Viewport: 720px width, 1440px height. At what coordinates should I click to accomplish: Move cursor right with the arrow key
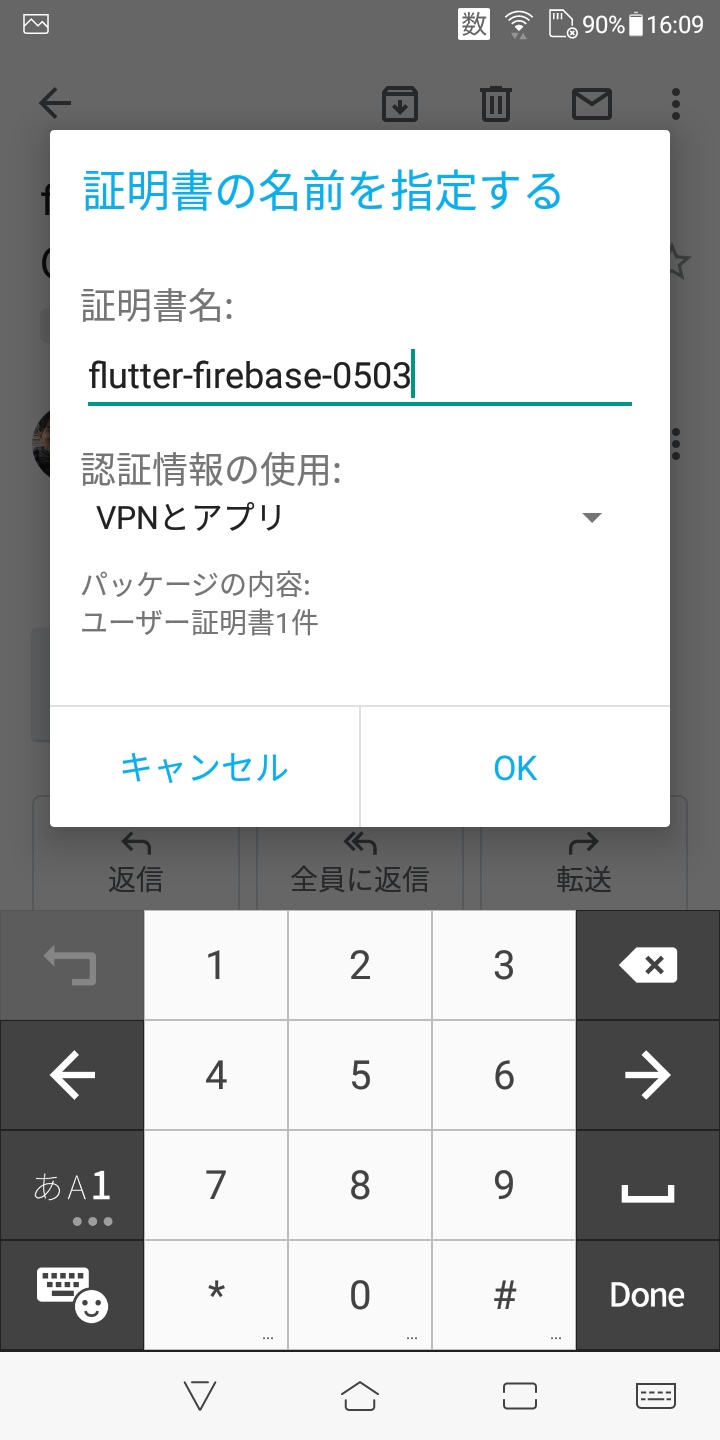click(646, 1075)
